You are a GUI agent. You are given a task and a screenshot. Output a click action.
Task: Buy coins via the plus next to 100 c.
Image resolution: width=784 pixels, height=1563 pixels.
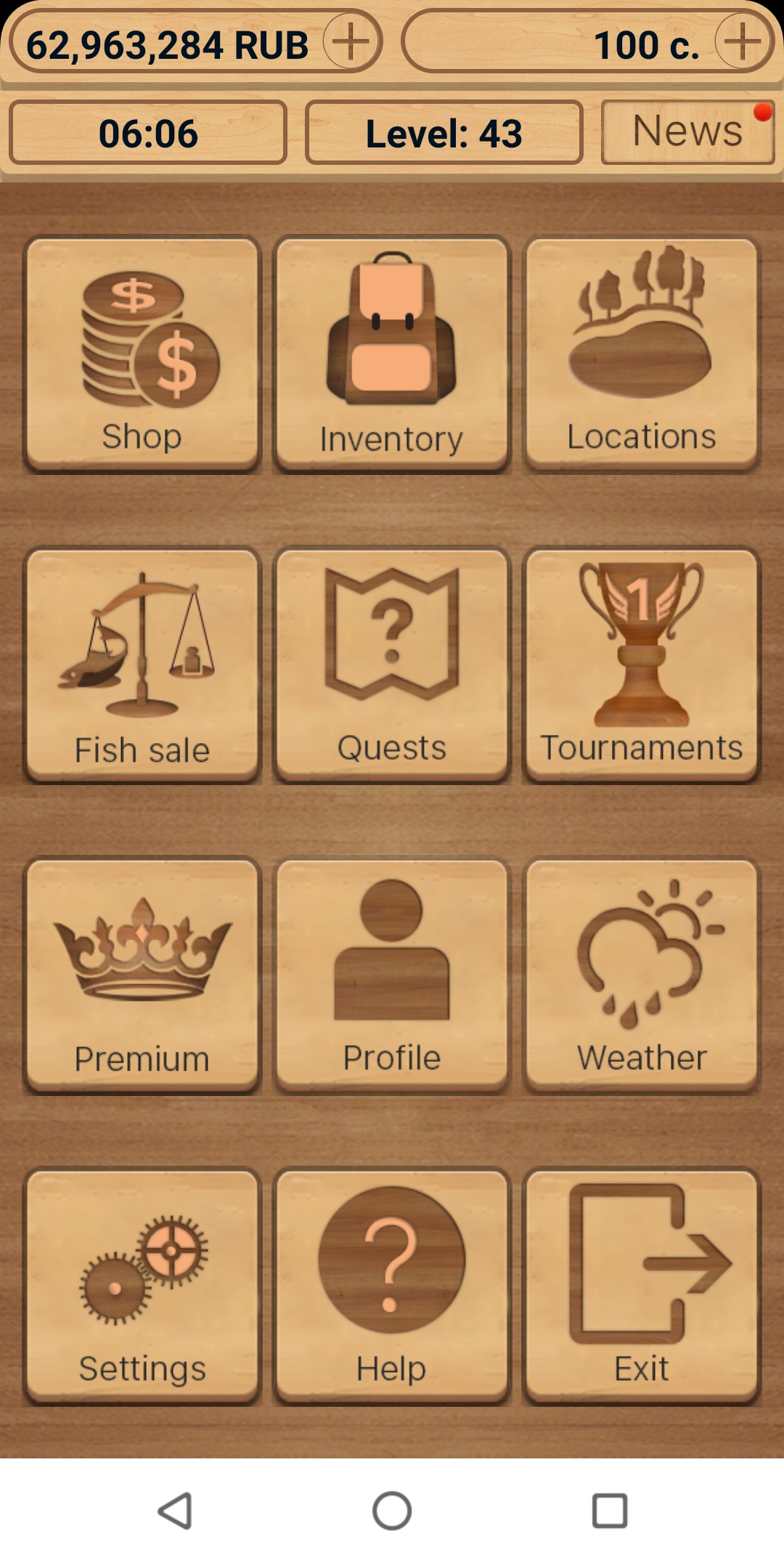(741, 41)
